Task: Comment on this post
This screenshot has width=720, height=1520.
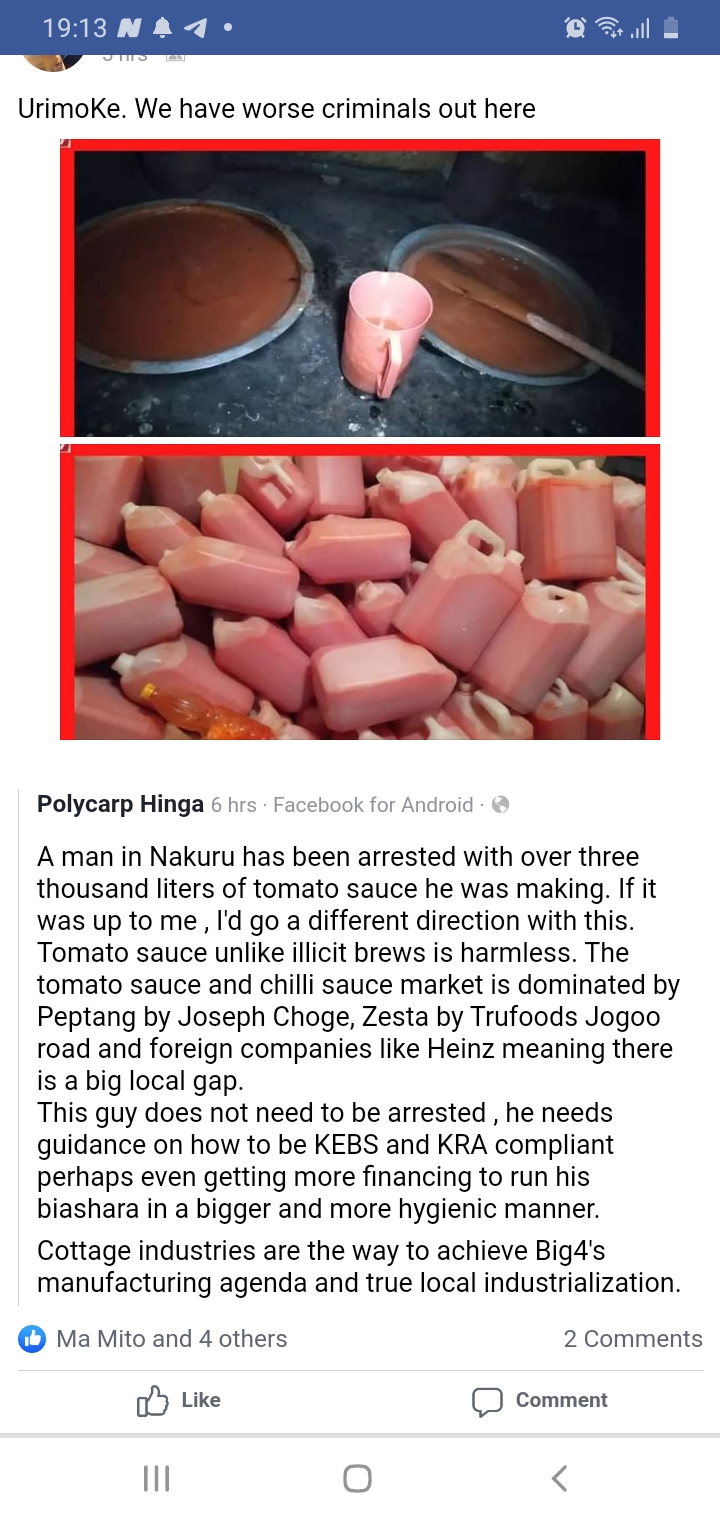Action: [540, 1400]
